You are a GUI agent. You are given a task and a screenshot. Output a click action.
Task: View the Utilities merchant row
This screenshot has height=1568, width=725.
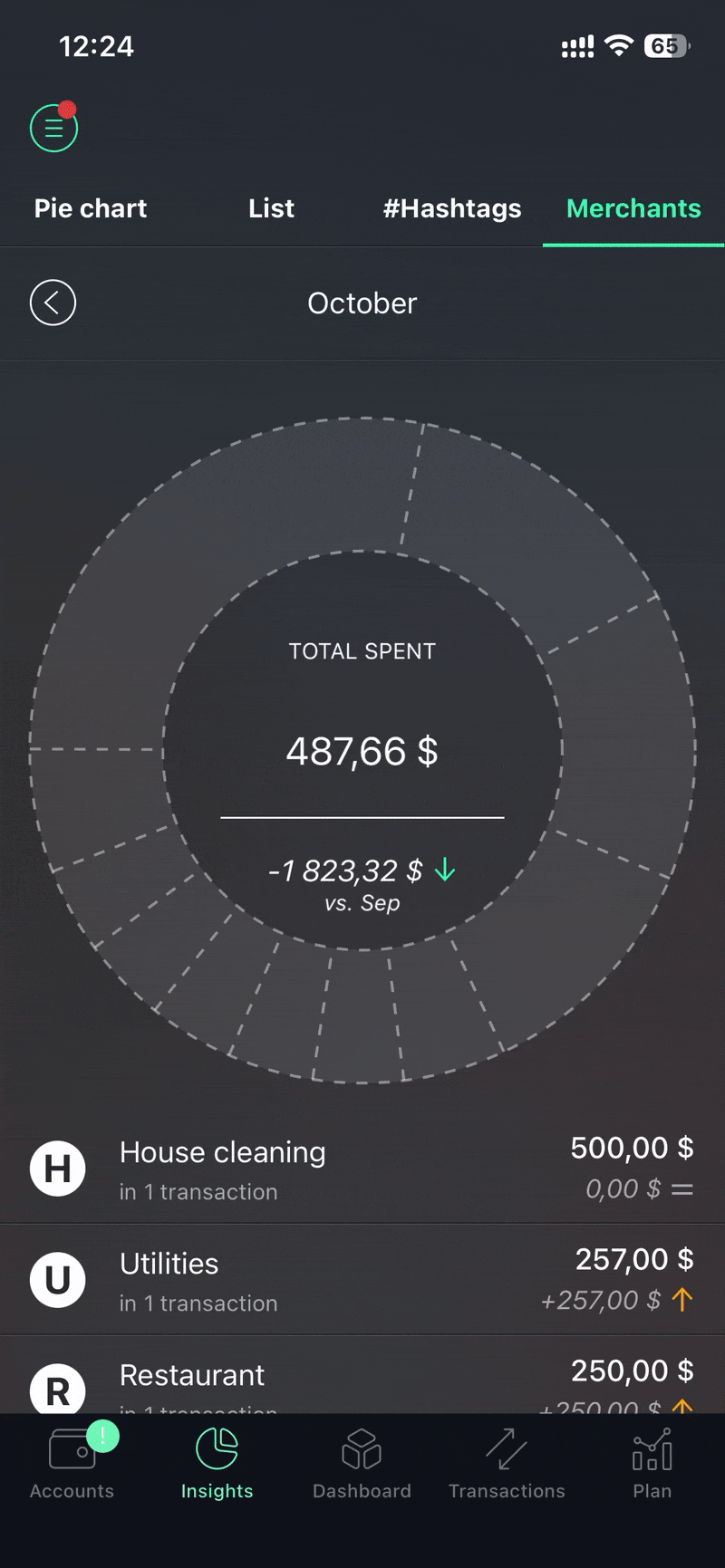[x=362, y=1280]
